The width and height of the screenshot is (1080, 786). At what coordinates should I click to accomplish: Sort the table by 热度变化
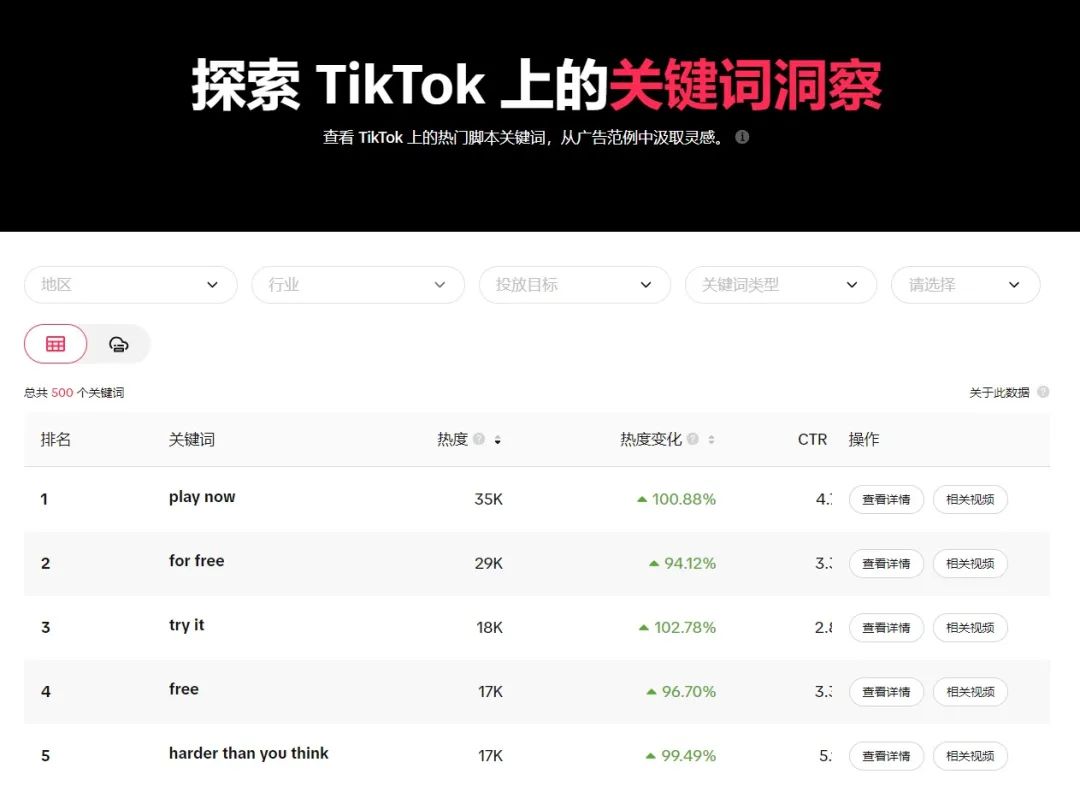click(711, 440)
